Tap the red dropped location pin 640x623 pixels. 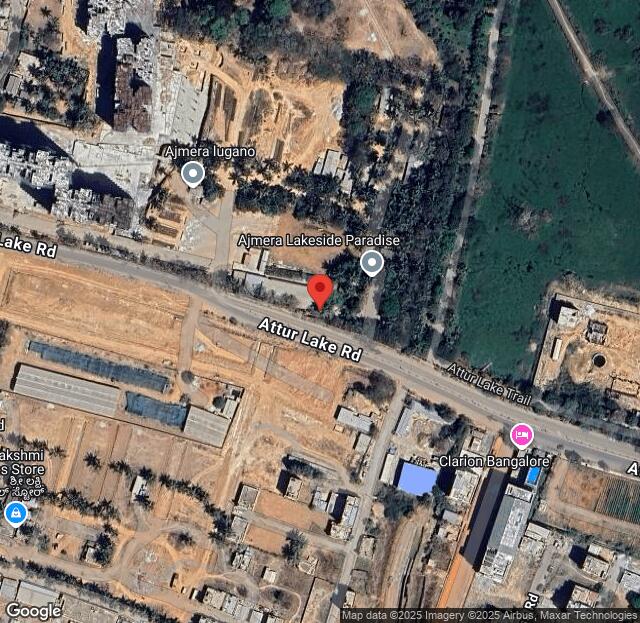pyautogui.click(x=320, y=290)
